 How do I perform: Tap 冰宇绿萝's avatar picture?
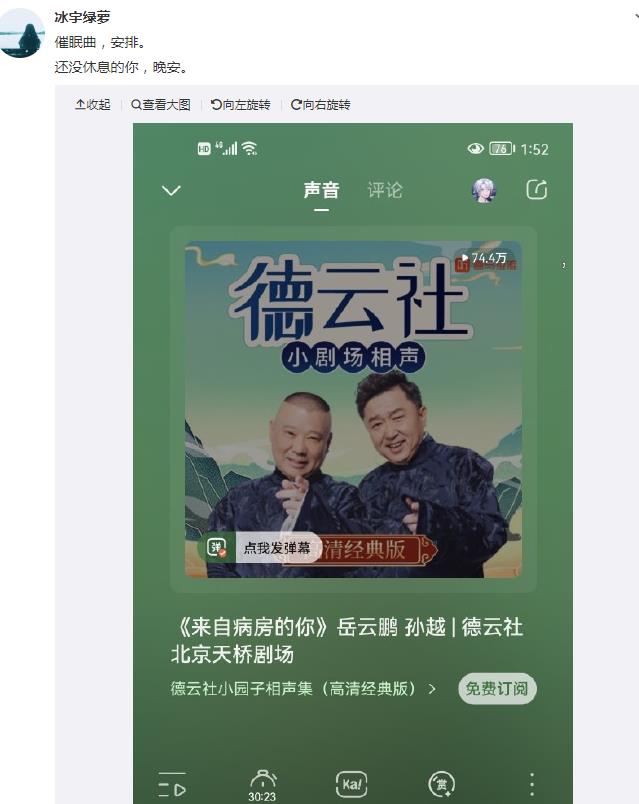[x=23, y=34]
